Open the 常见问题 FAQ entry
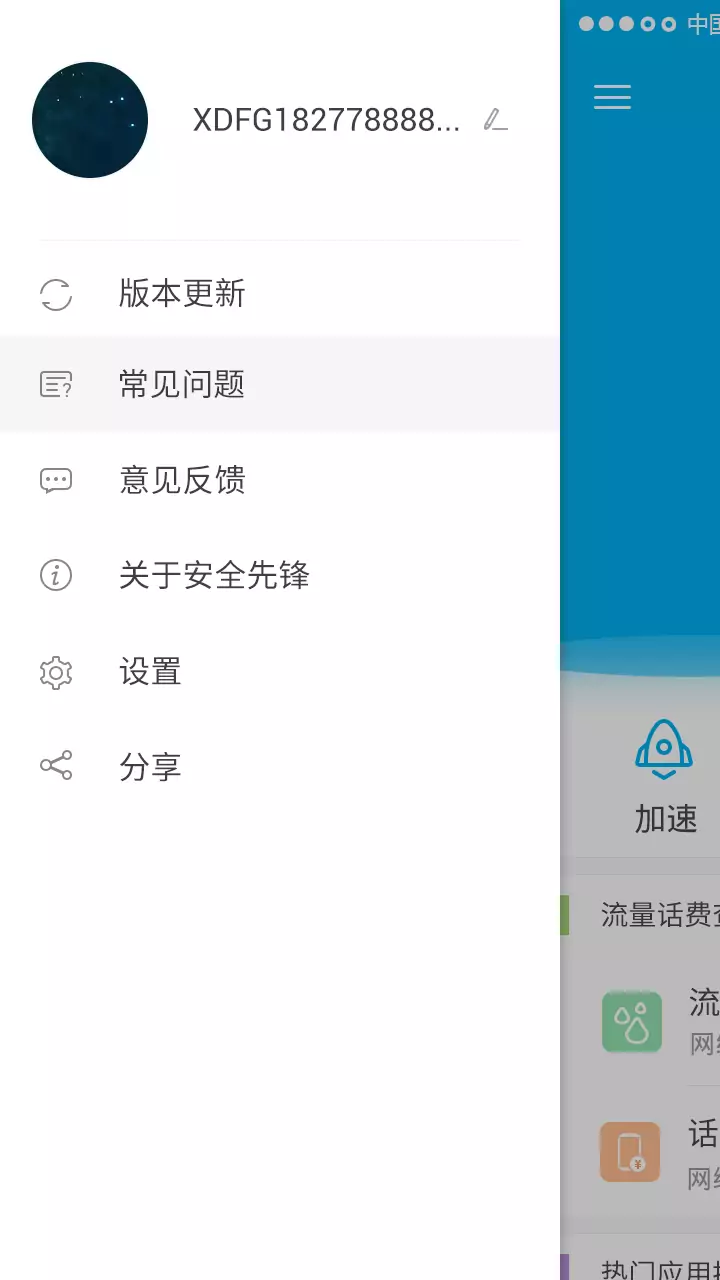 [180, 384]
